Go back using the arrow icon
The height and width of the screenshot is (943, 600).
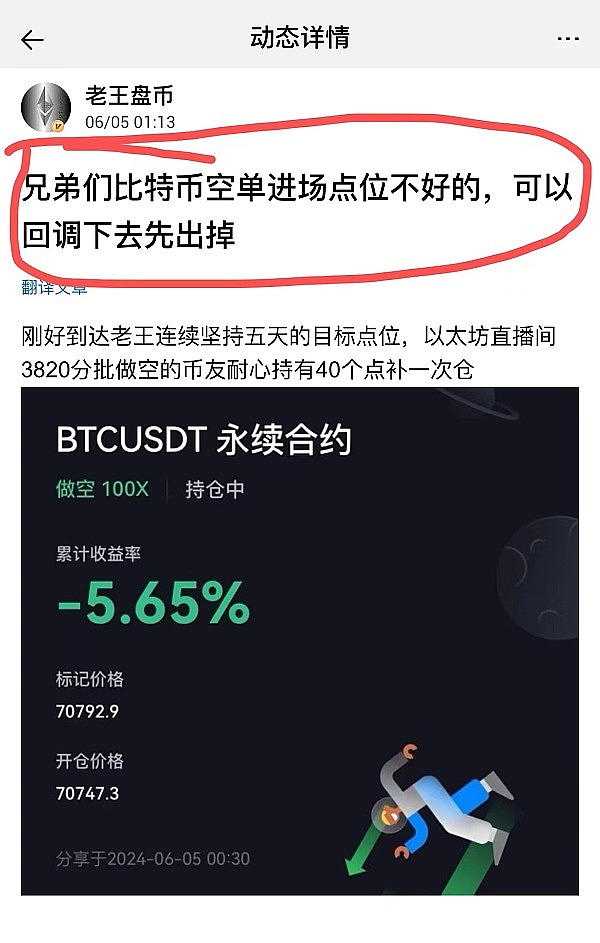pos(33,40)
